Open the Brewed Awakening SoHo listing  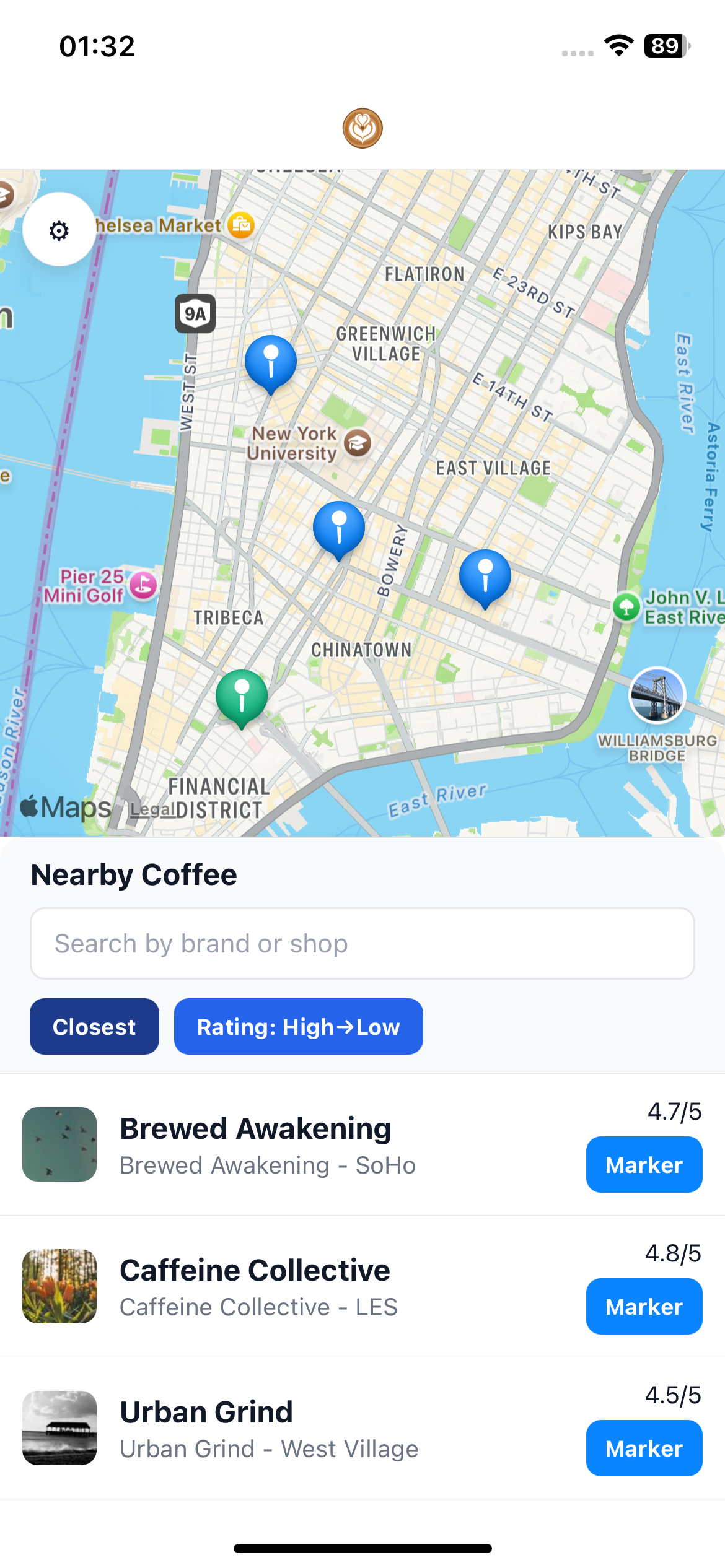[x=268, y=1144]
